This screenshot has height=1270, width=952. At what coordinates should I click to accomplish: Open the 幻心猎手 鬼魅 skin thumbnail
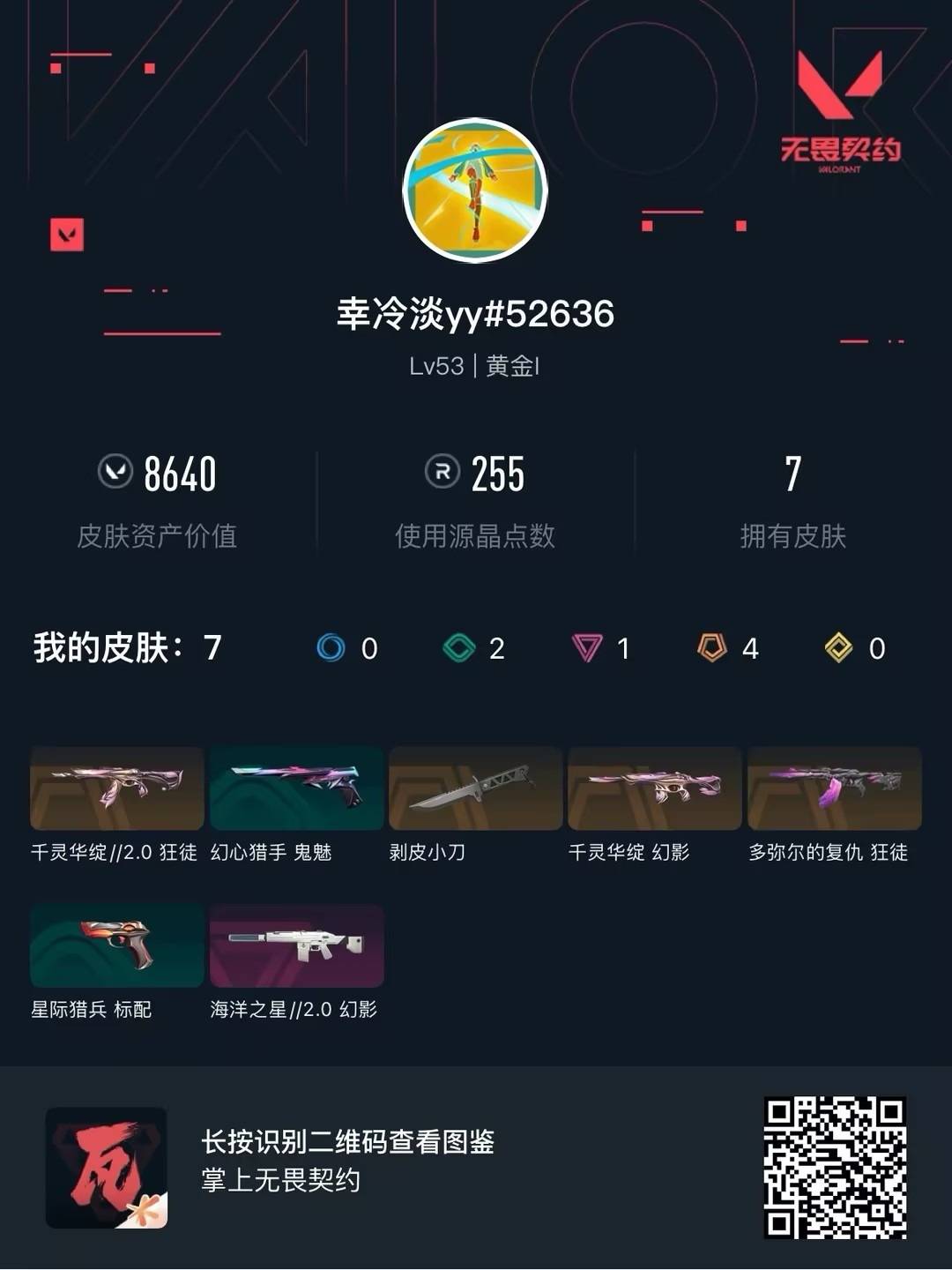click(297, 788)
